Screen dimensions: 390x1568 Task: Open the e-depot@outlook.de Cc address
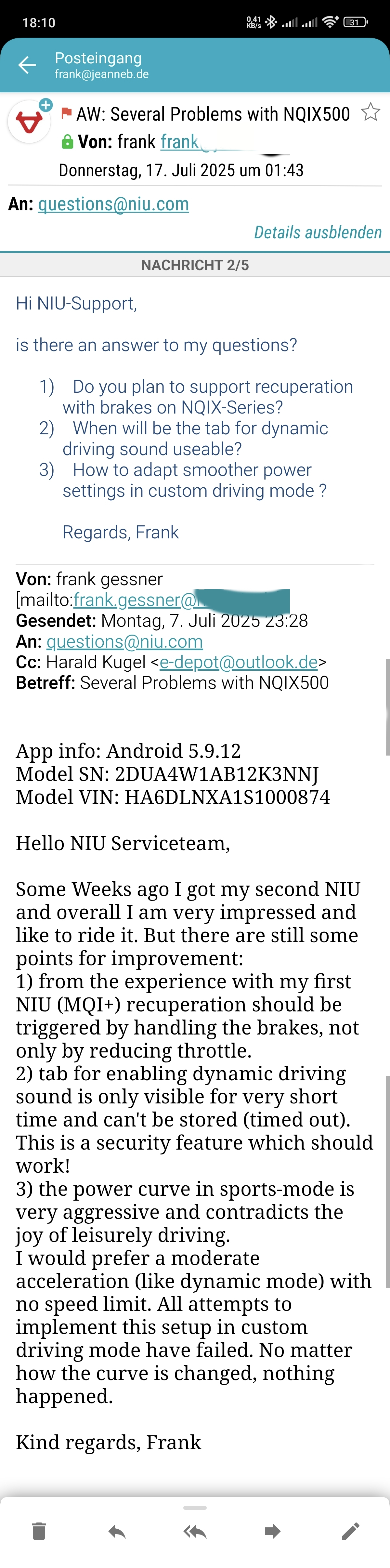coord(239,662)
